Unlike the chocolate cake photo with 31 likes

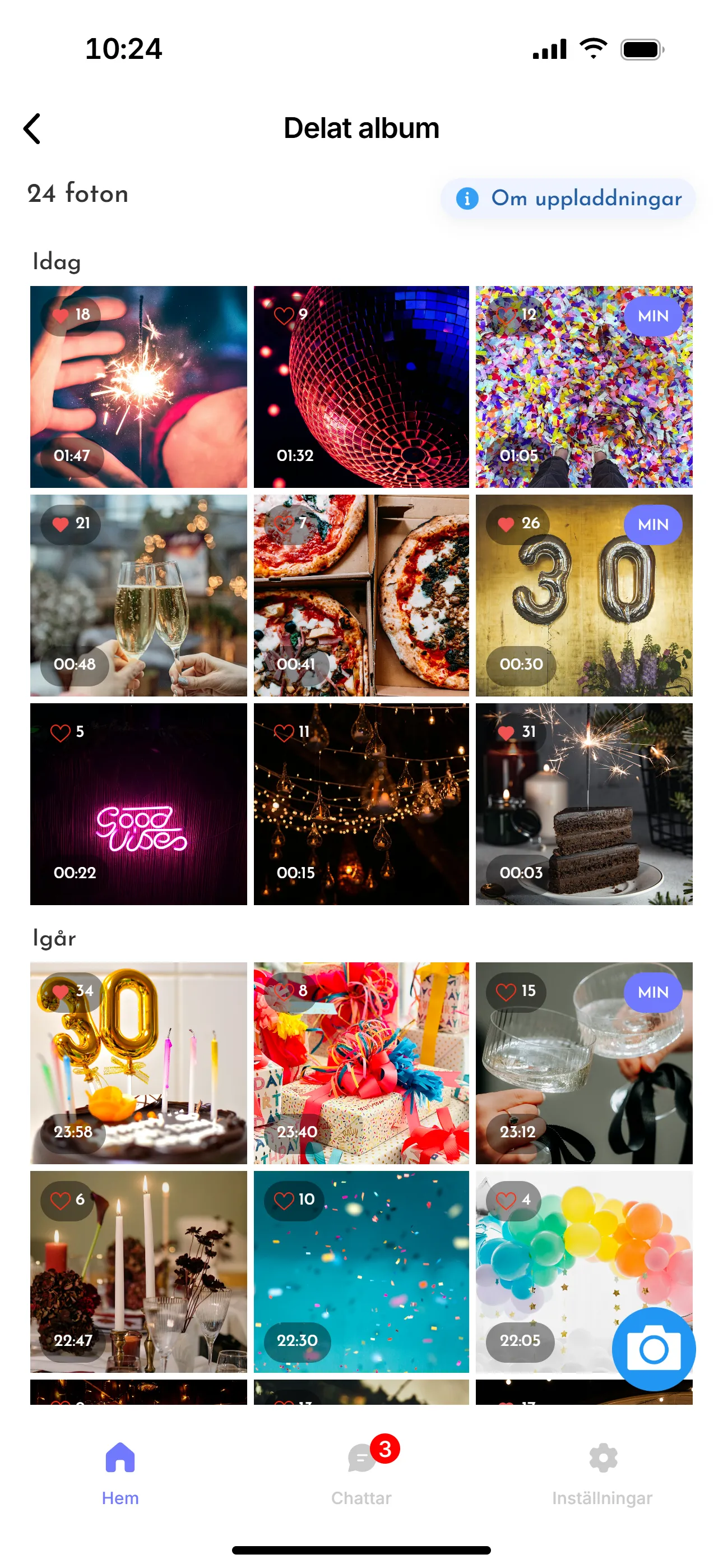[506, 732]
